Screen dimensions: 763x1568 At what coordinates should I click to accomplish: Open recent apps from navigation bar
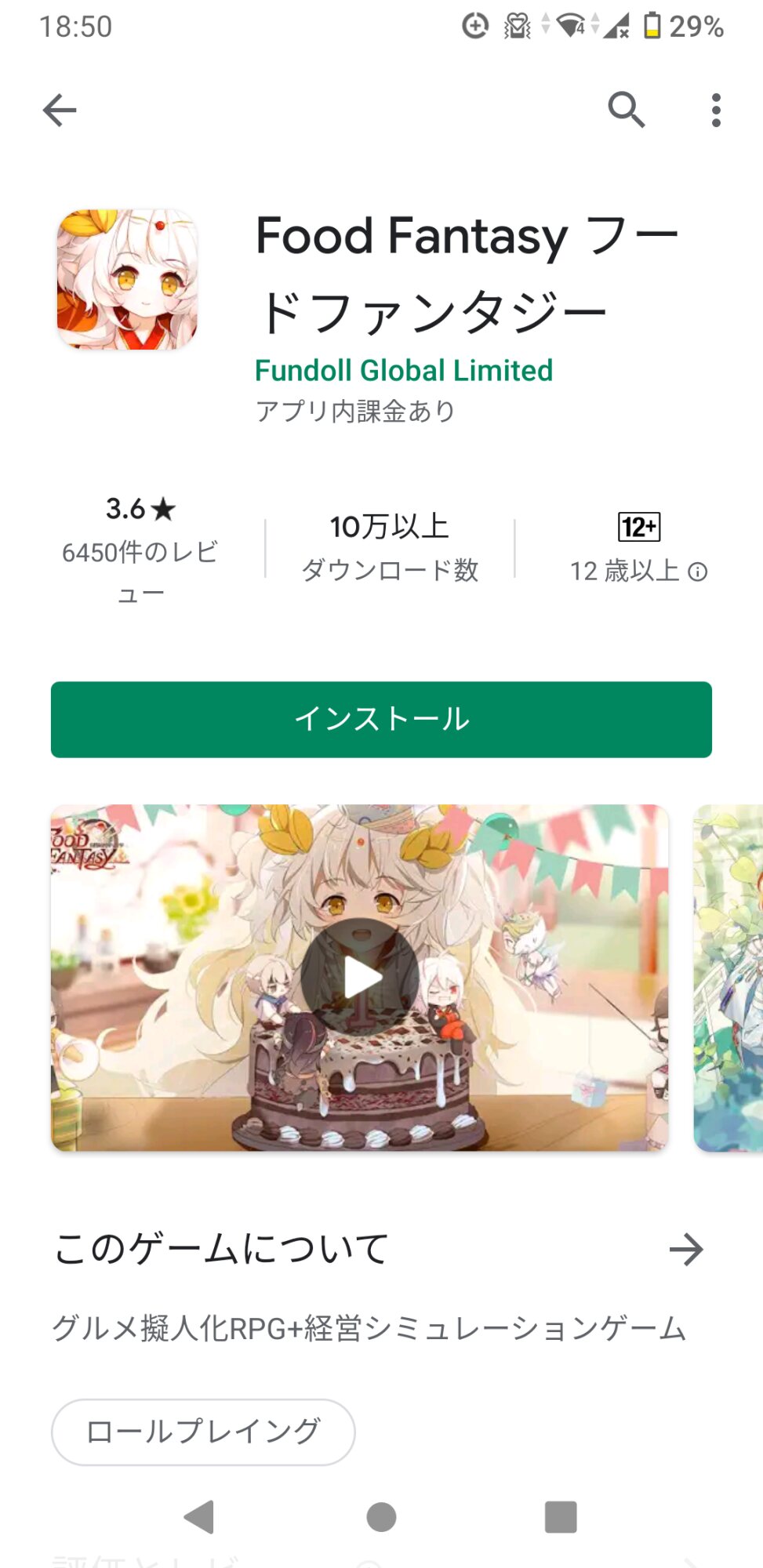(x=561, y=1517)
